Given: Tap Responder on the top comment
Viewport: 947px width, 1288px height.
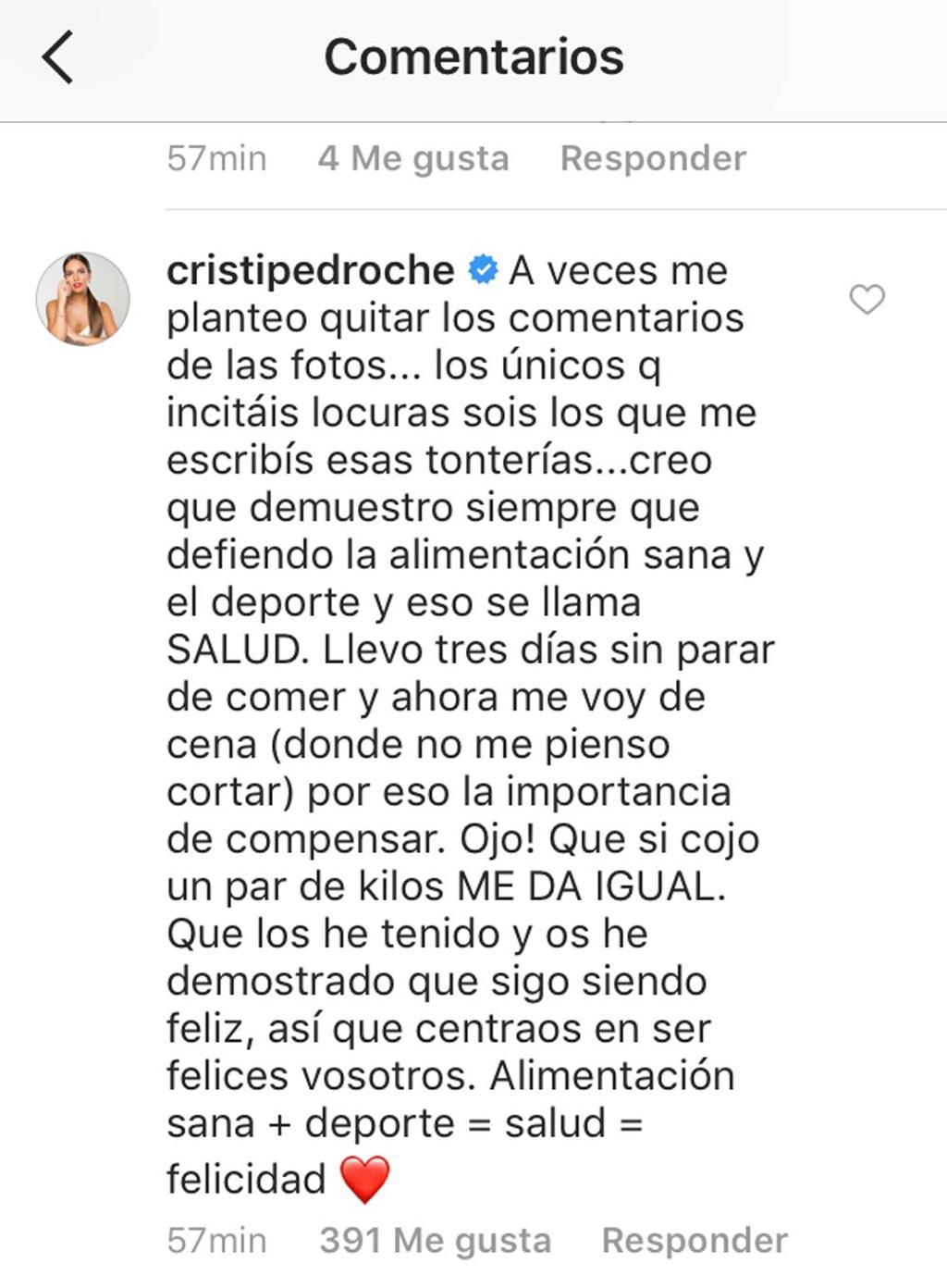Looking at the screenshot, I should [653, 156].
